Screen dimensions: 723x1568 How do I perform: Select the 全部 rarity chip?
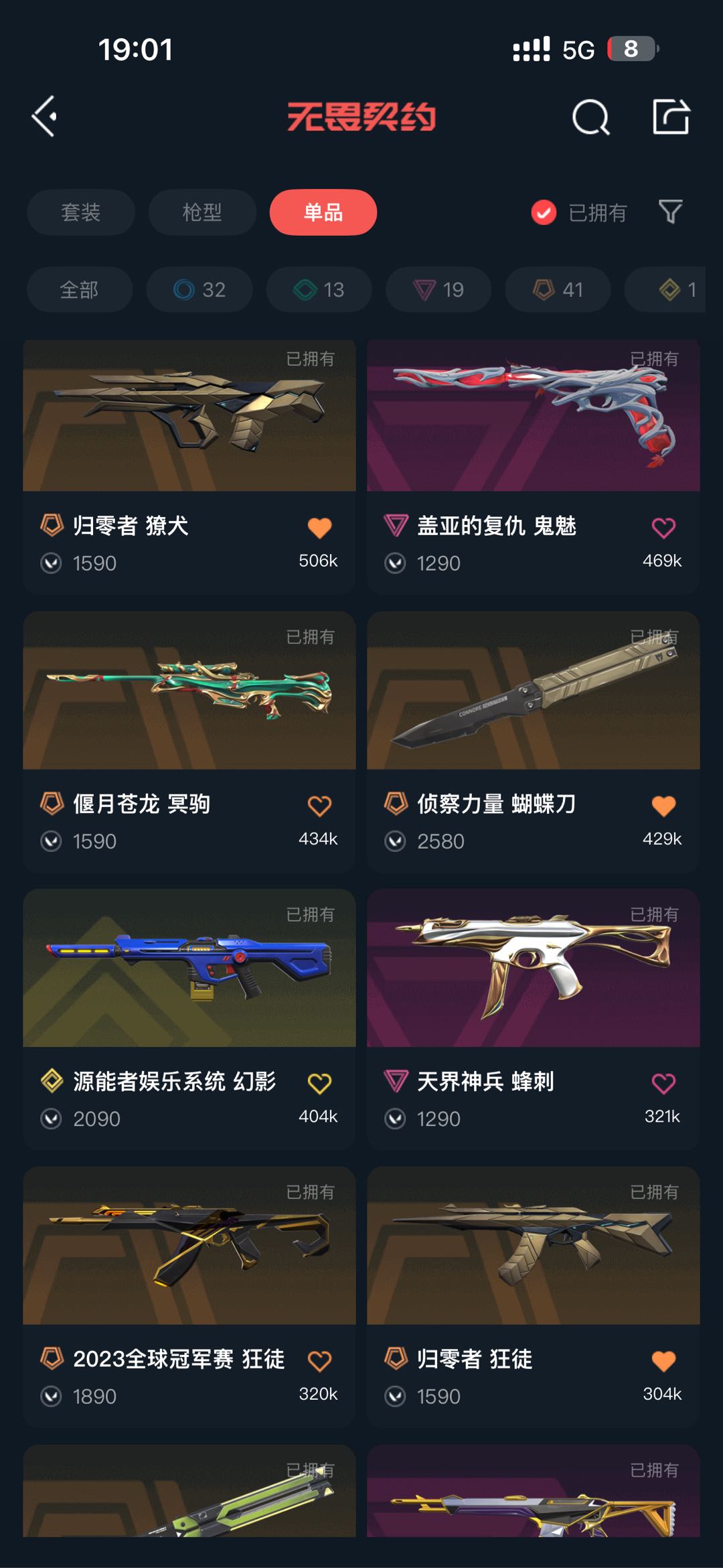(x=80, y=289)
